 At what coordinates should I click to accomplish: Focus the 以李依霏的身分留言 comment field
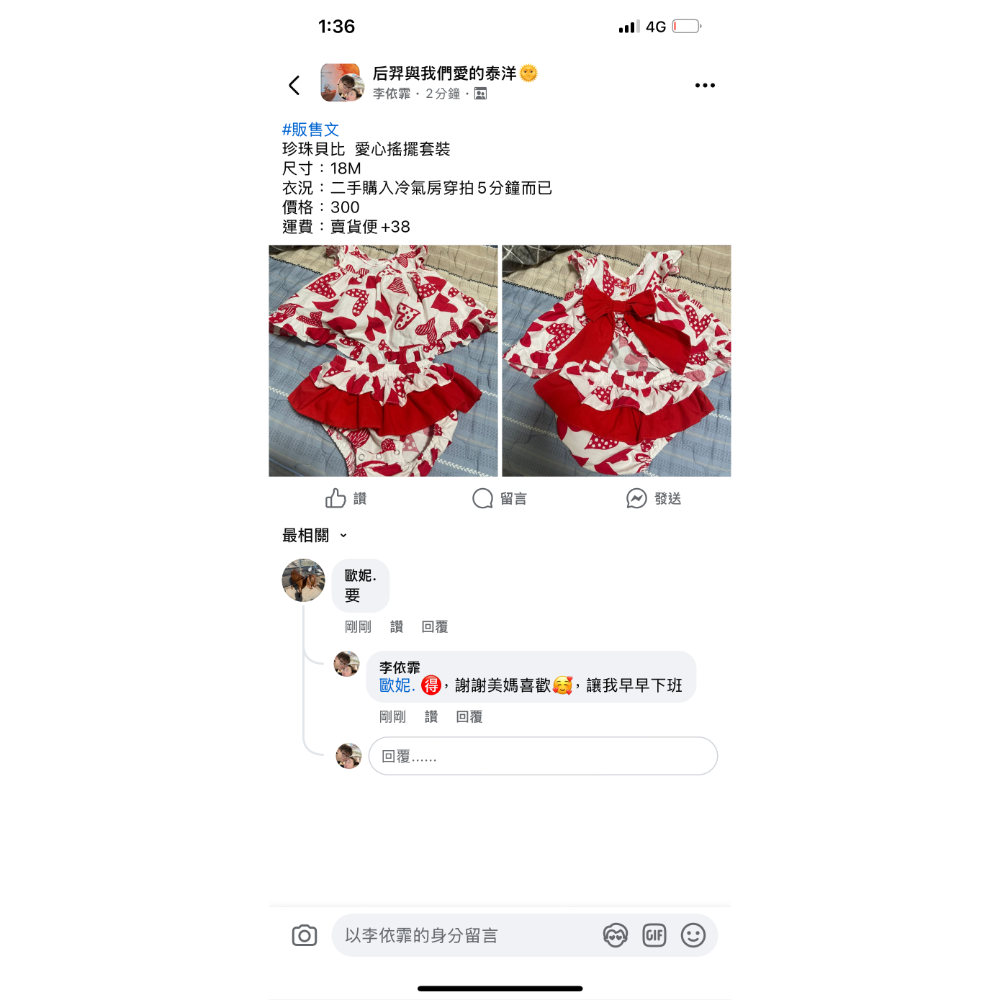(465, 935)
